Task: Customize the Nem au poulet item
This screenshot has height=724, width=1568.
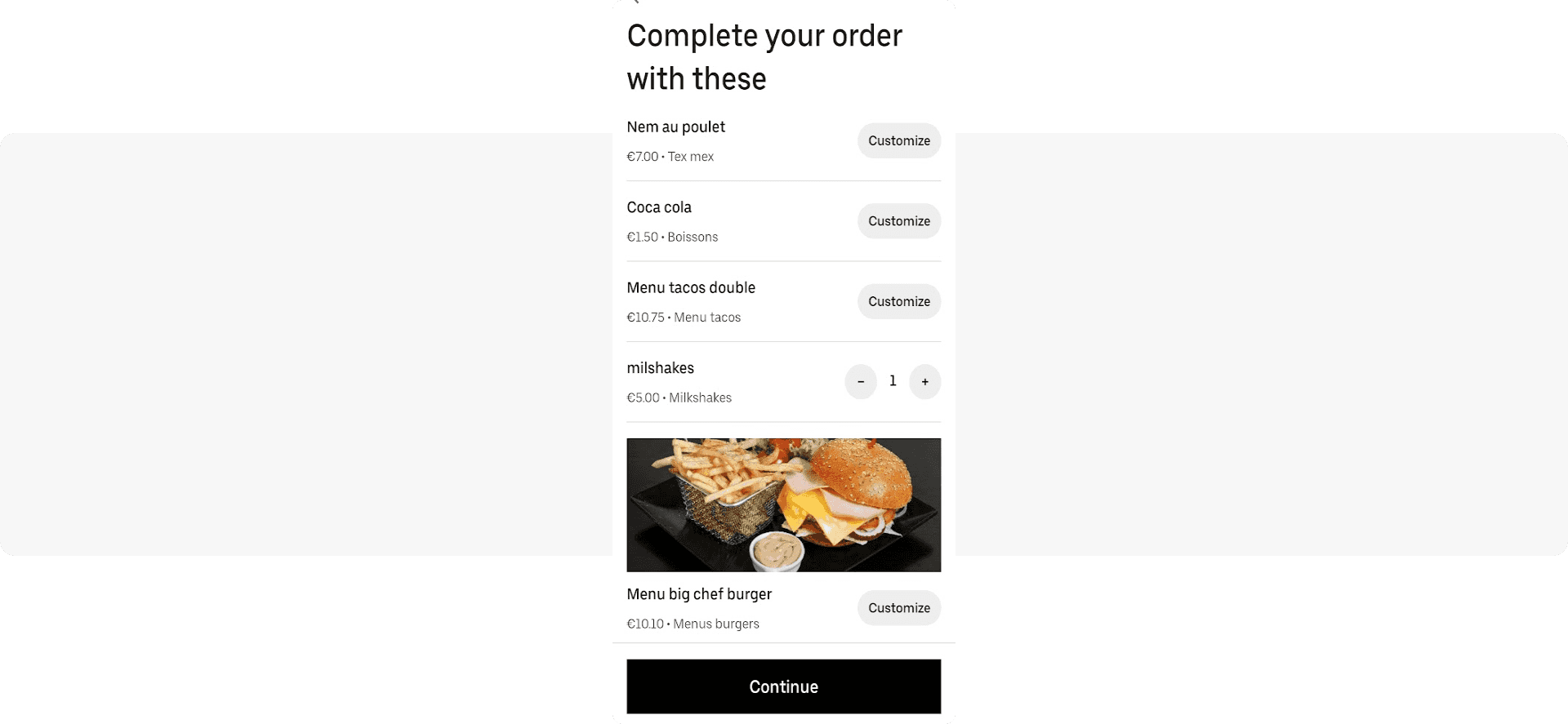Action: [x=898, y=140]
